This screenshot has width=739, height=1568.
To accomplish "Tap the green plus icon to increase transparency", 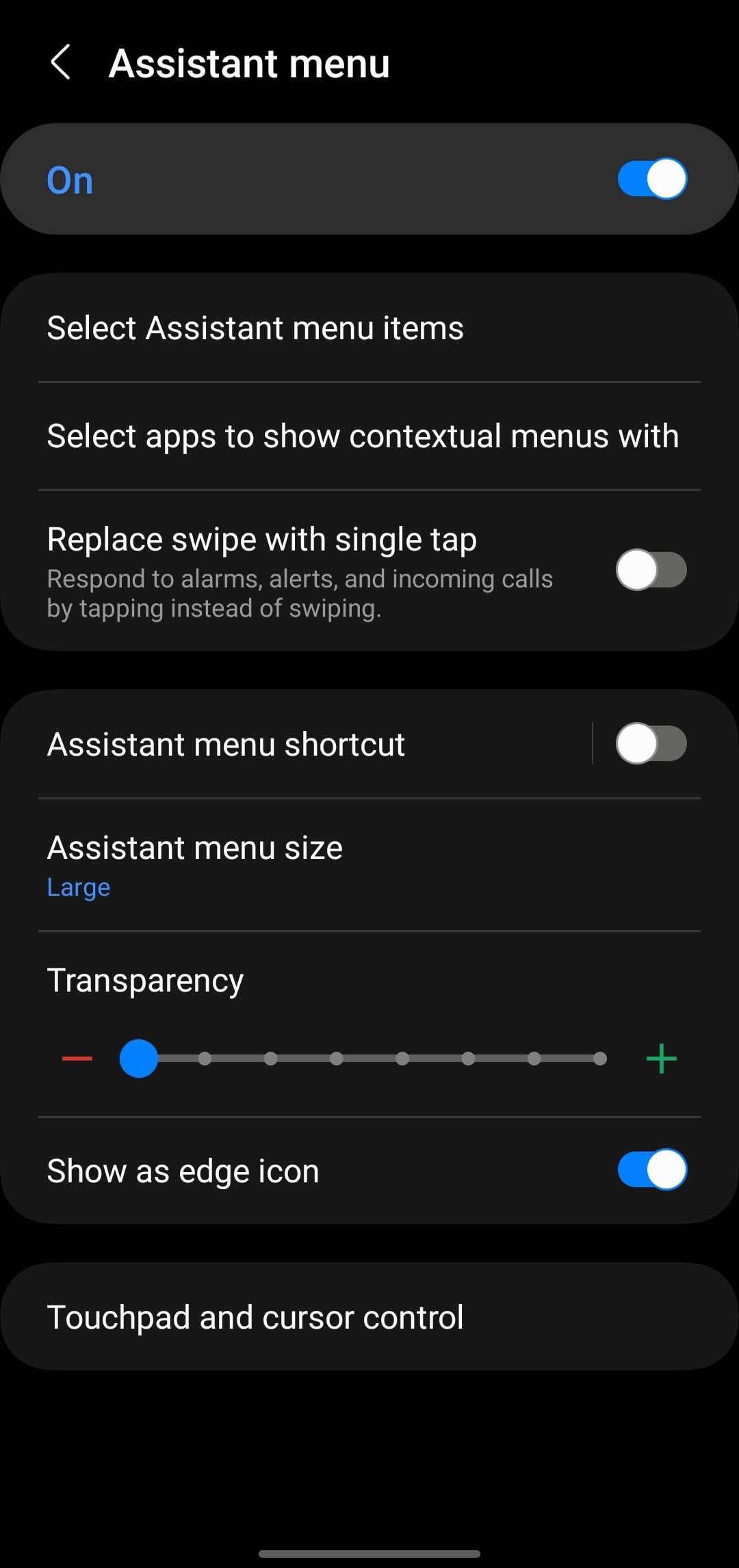I will click(x=660, y=1058).
